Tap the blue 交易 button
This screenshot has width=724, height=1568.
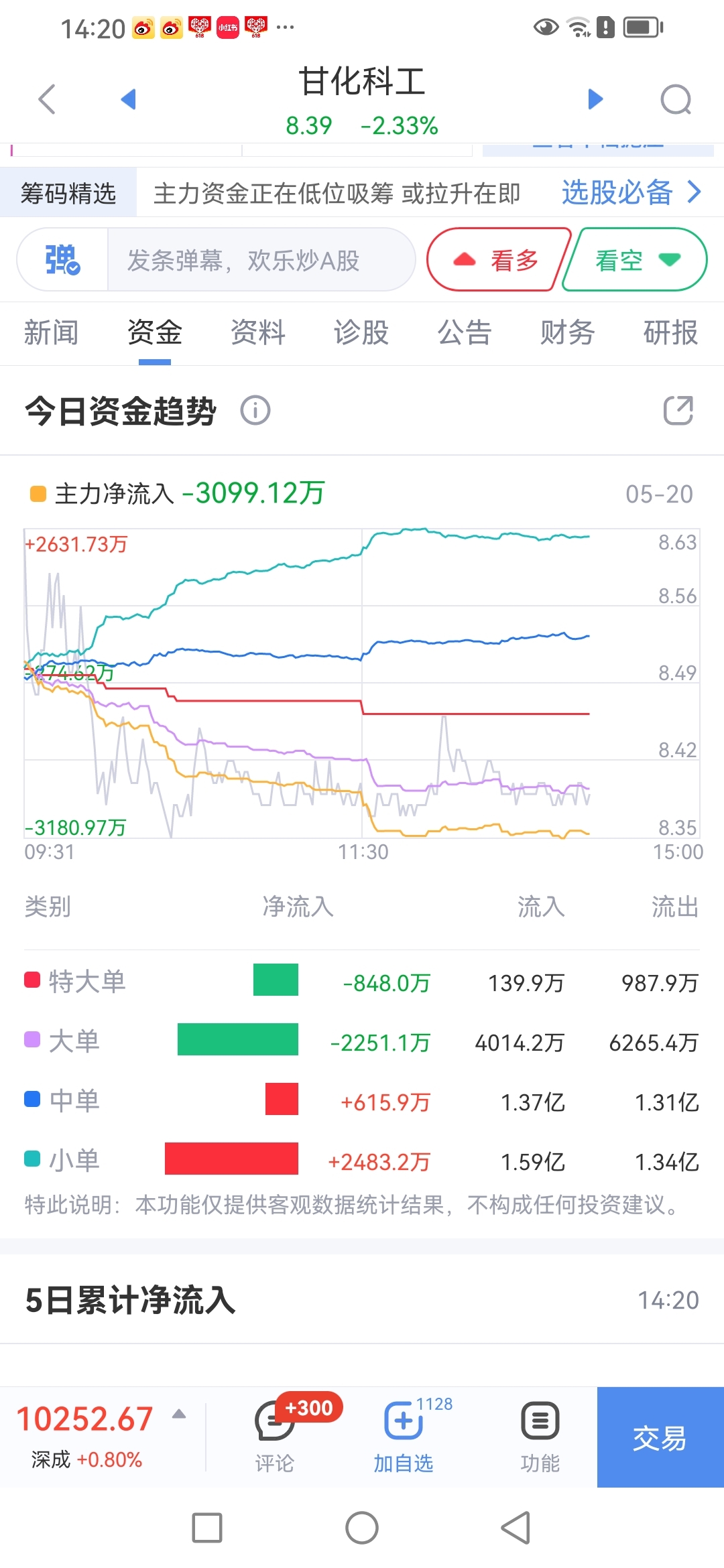point(660,1437)
